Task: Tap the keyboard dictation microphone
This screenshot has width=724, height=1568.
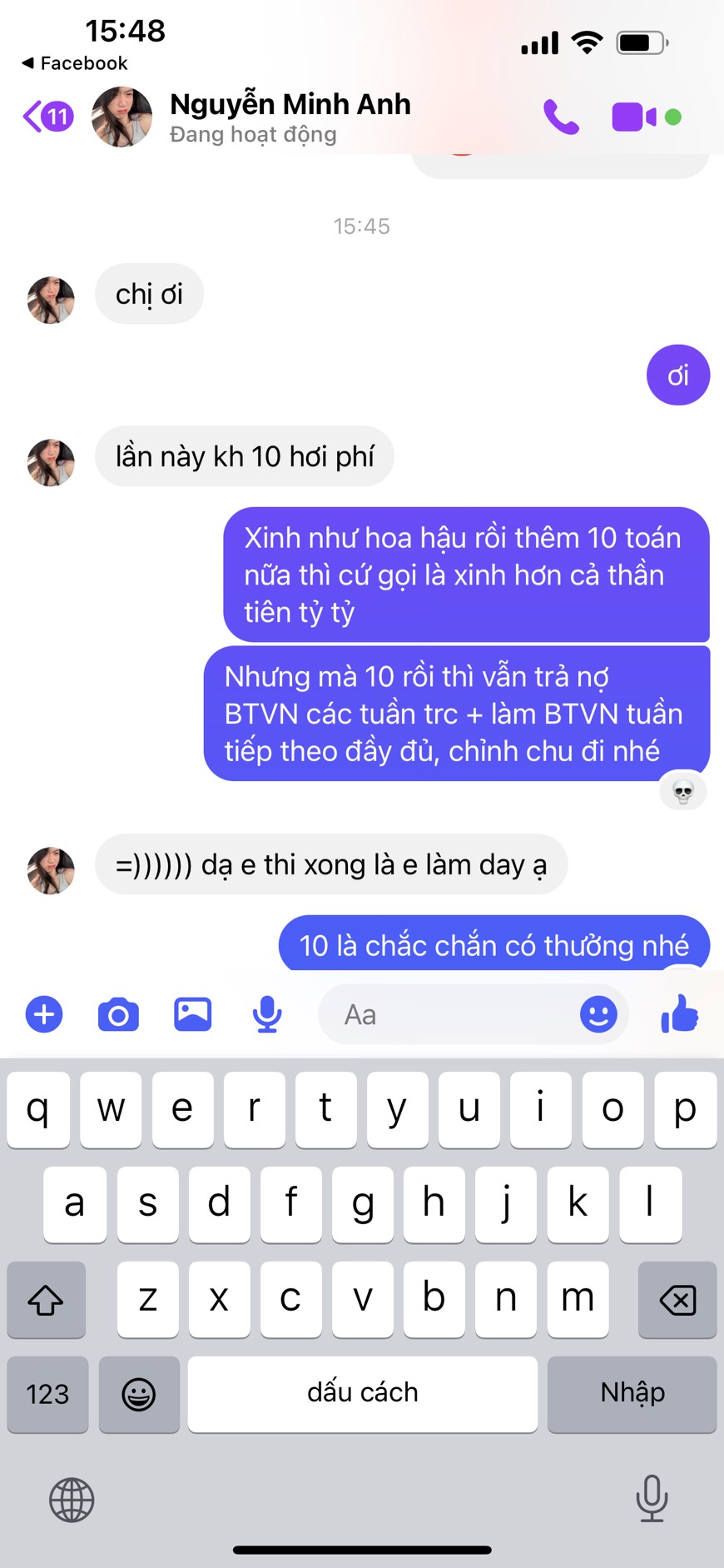Action: 652,1498
